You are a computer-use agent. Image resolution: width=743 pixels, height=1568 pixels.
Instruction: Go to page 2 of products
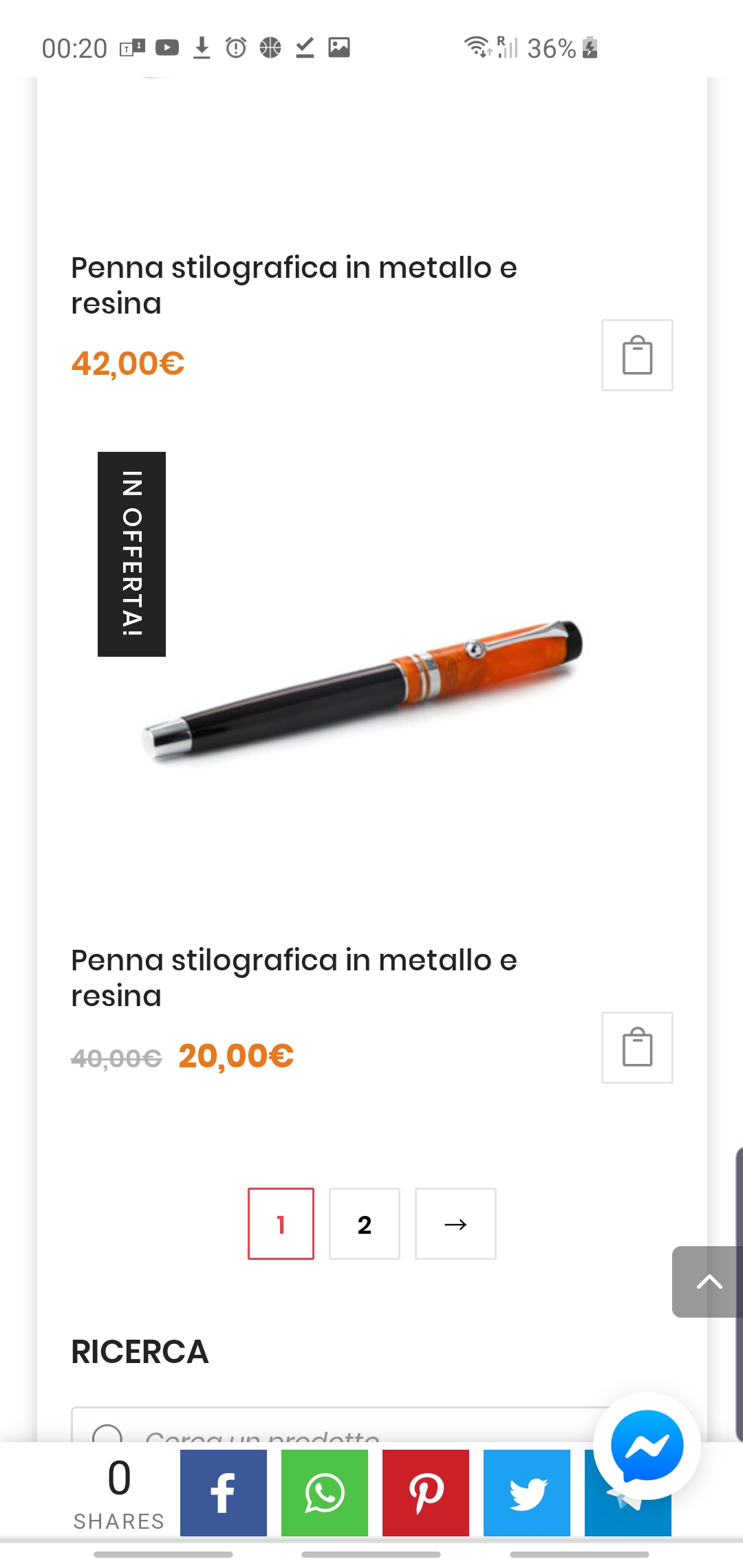click(x=364, y=1223)
